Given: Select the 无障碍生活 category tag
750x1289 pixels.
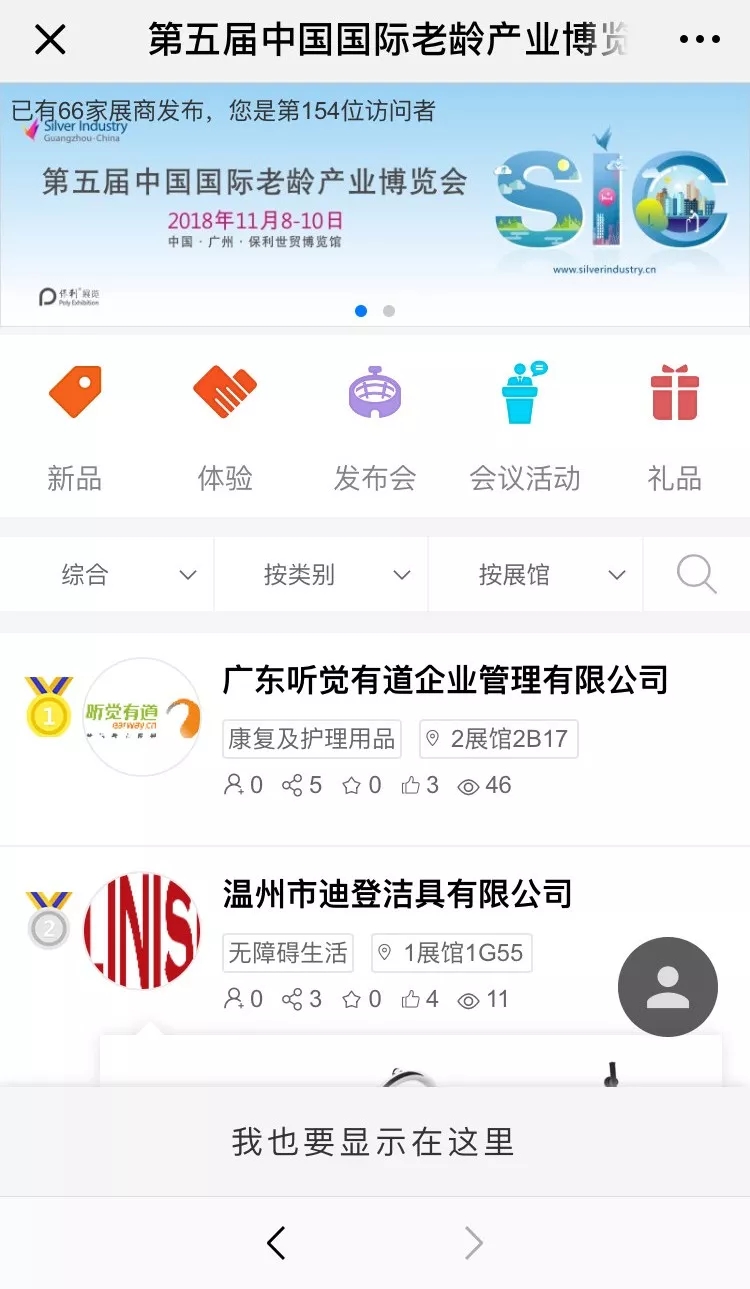Looking at the screenshot, I should pos(288,953).
